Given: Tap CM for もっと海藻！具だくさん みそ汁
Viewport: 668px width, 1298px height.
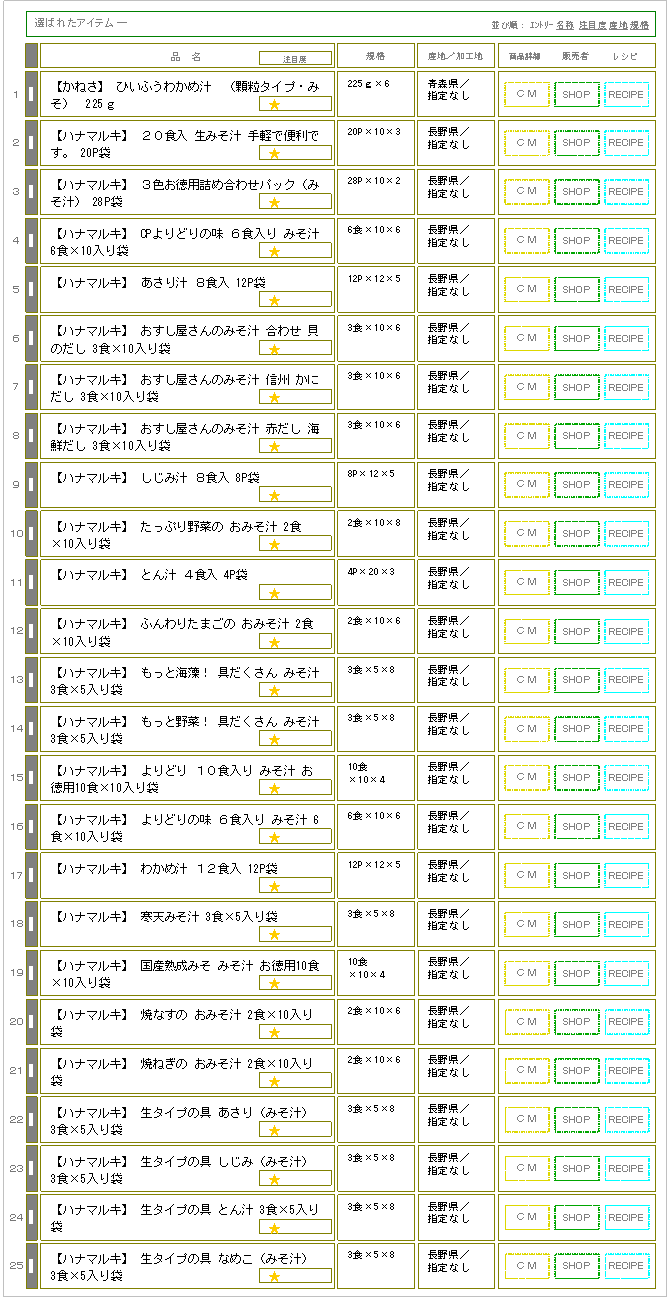Looking at the screenshot, I should pyautogui.click(x=526, y=680).
